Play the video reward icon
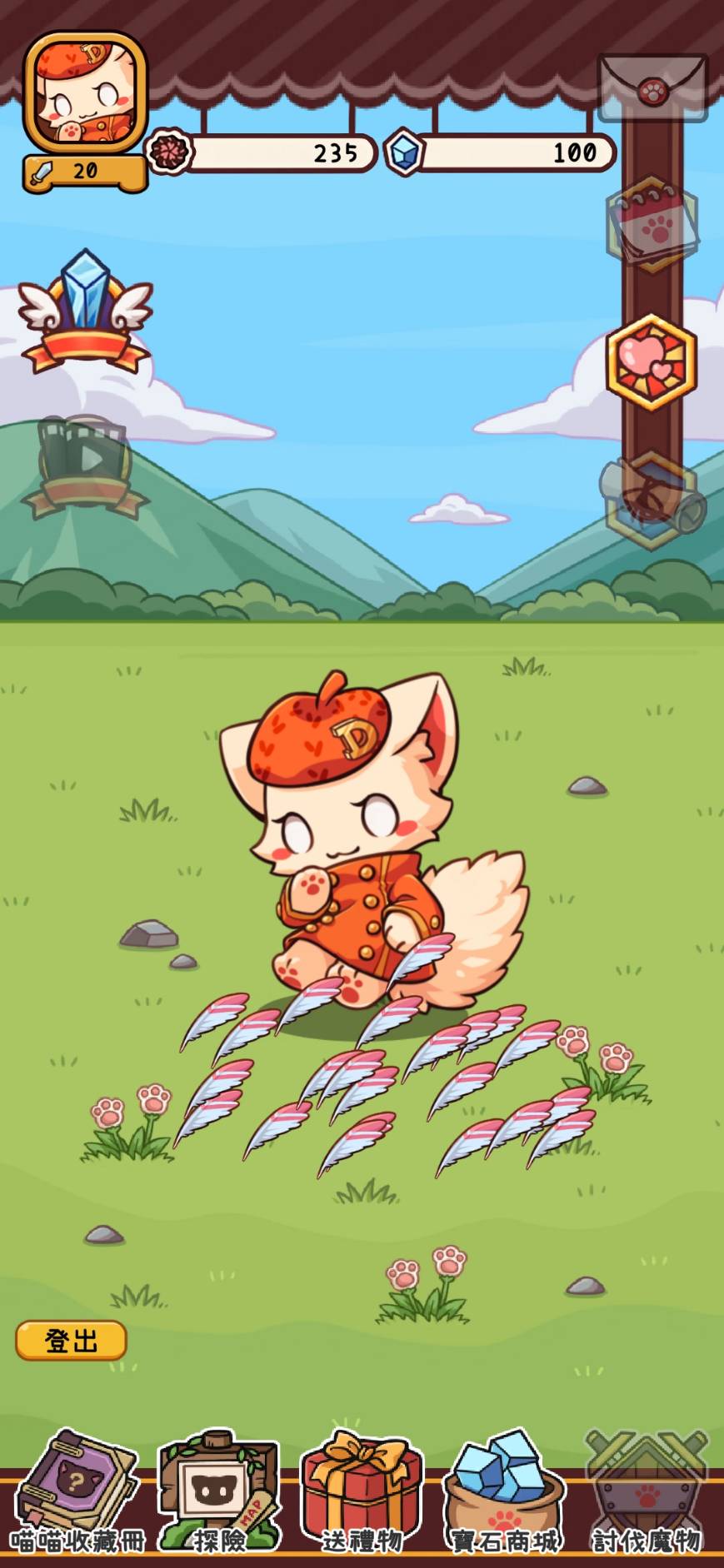This screenshot has width=724, height=1568. point(85,466)
